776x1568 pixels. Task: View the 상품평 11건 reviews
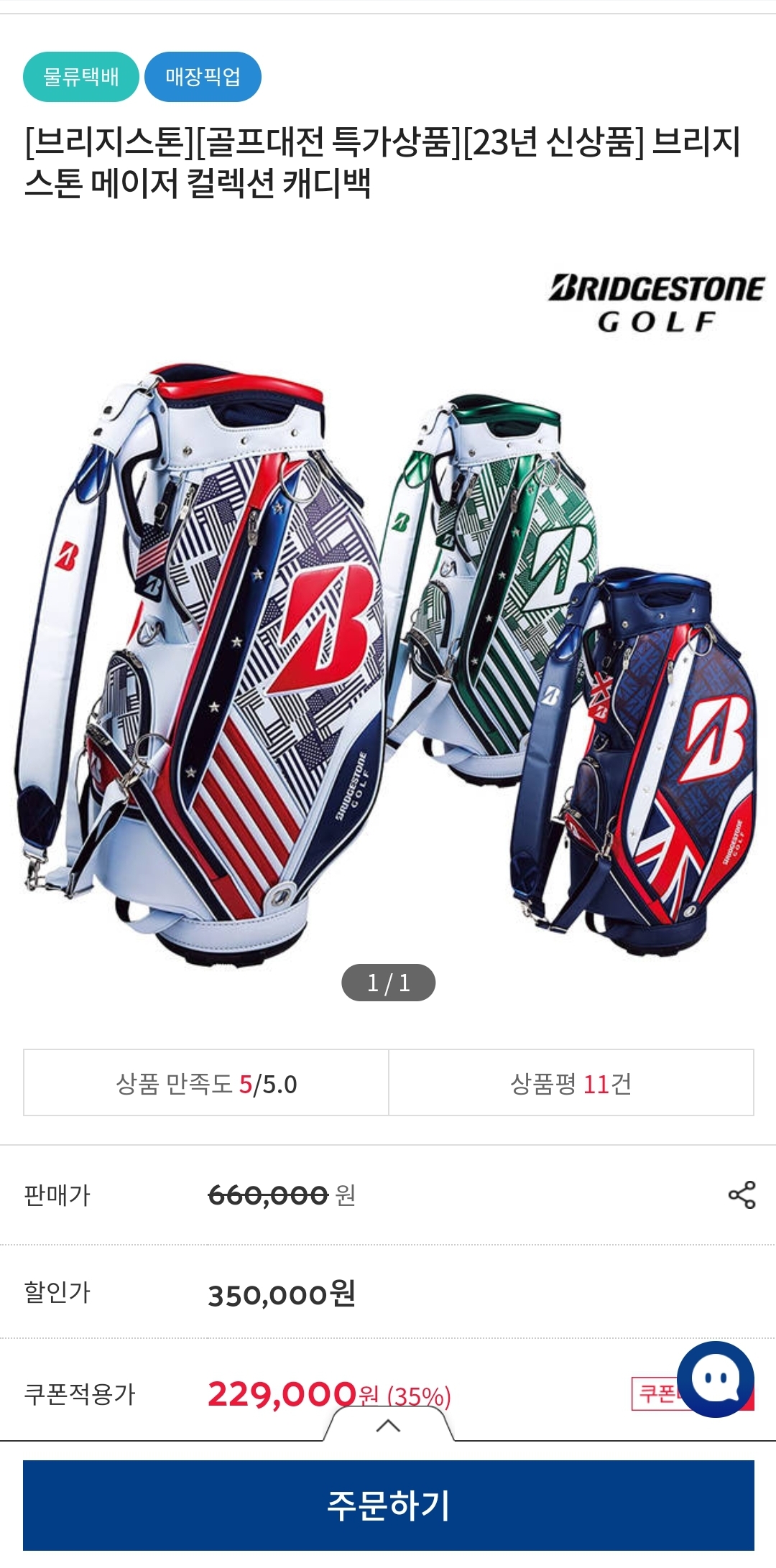point(571,1083)
